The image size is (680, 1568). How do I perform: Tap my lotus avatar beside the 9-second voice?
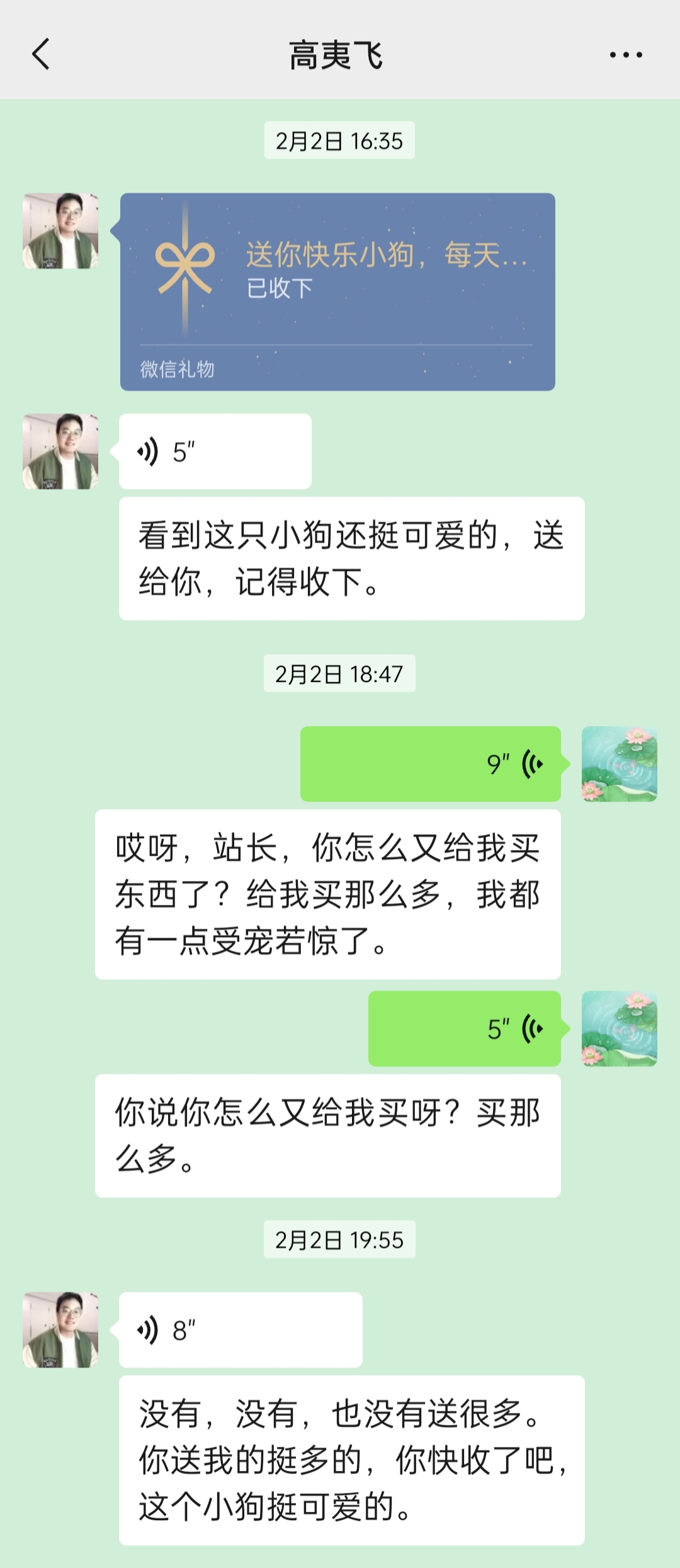(619, 764)
